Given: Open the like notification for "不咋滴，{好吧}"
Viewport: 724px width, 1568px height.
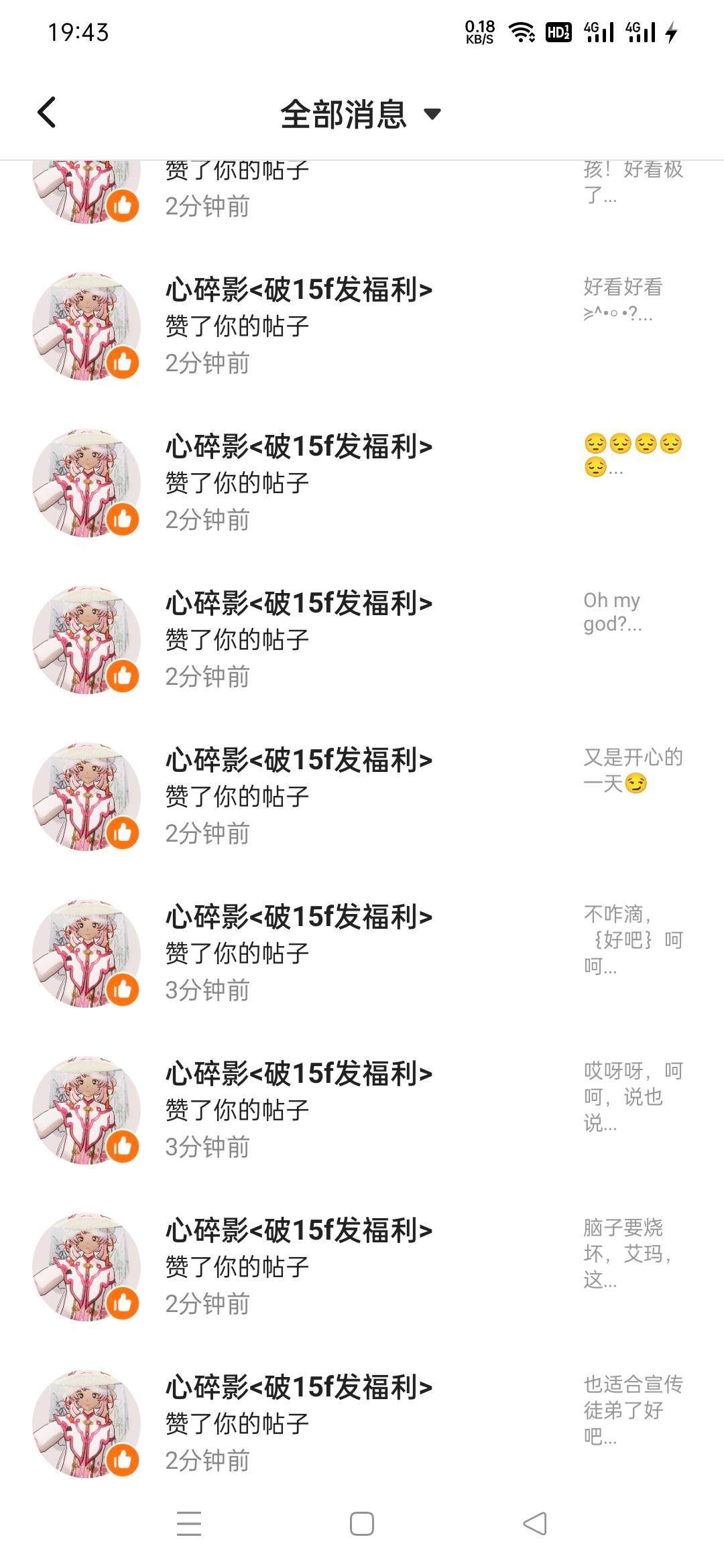Looking at the screenshot, I should pos(362,954).
